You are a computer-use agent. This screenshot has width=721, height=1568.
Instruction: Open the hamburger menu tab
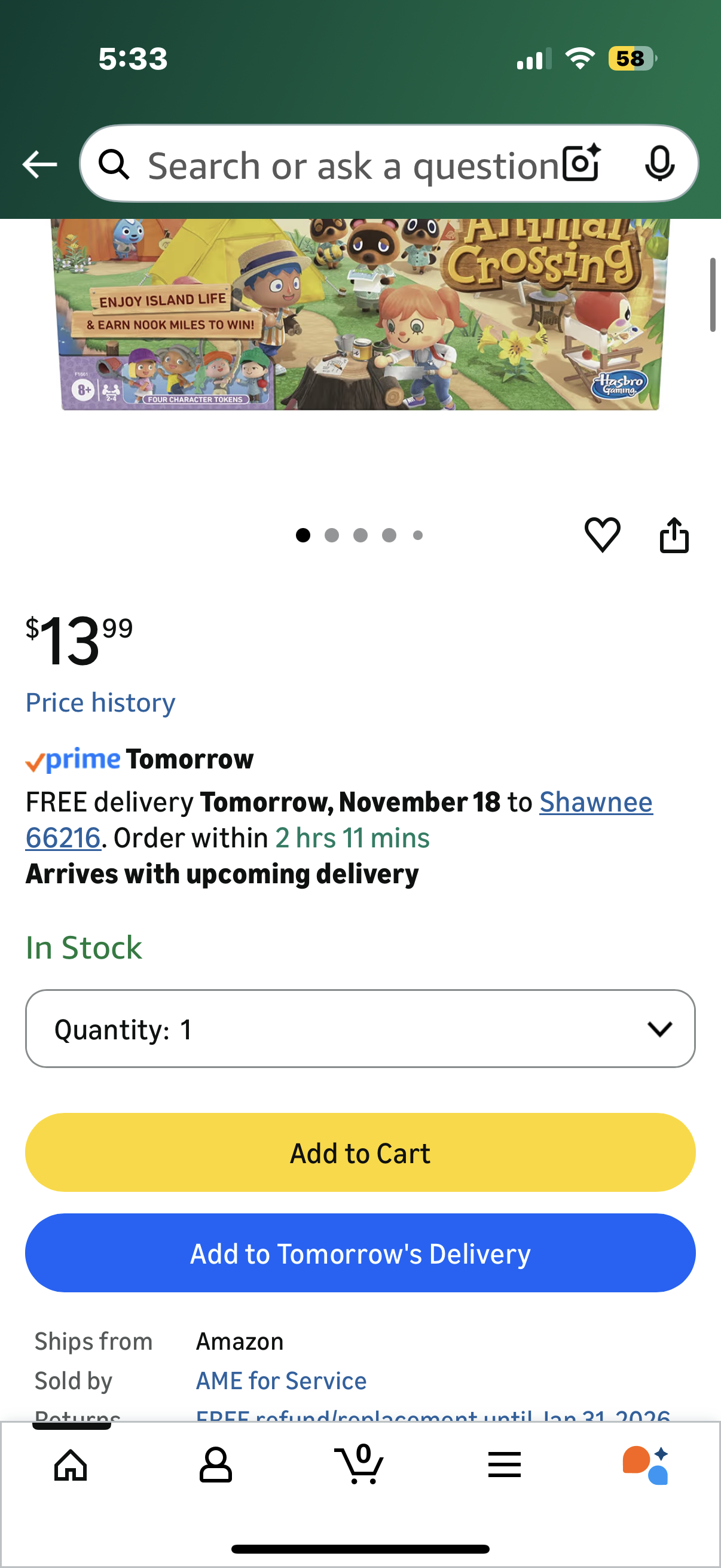point(504,1465)
